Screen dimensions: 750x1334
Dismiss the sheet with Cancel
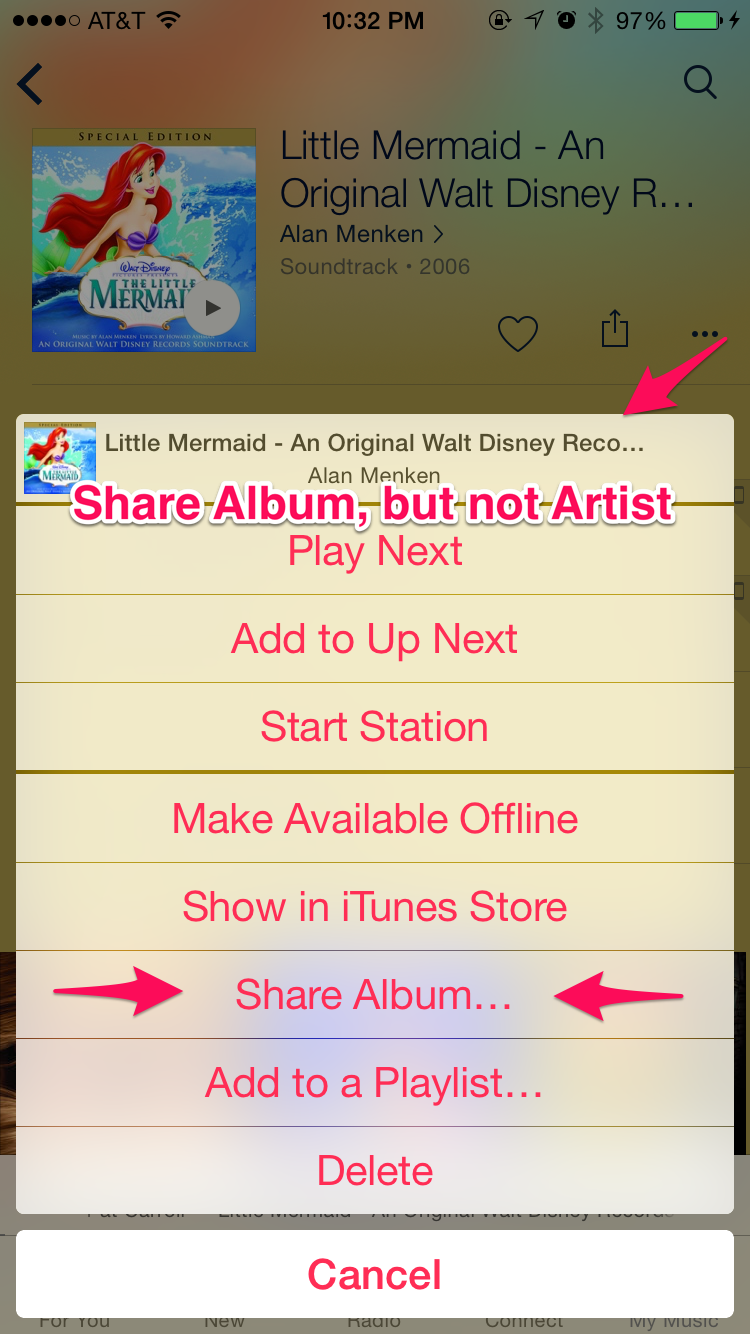click(375, 1274)
